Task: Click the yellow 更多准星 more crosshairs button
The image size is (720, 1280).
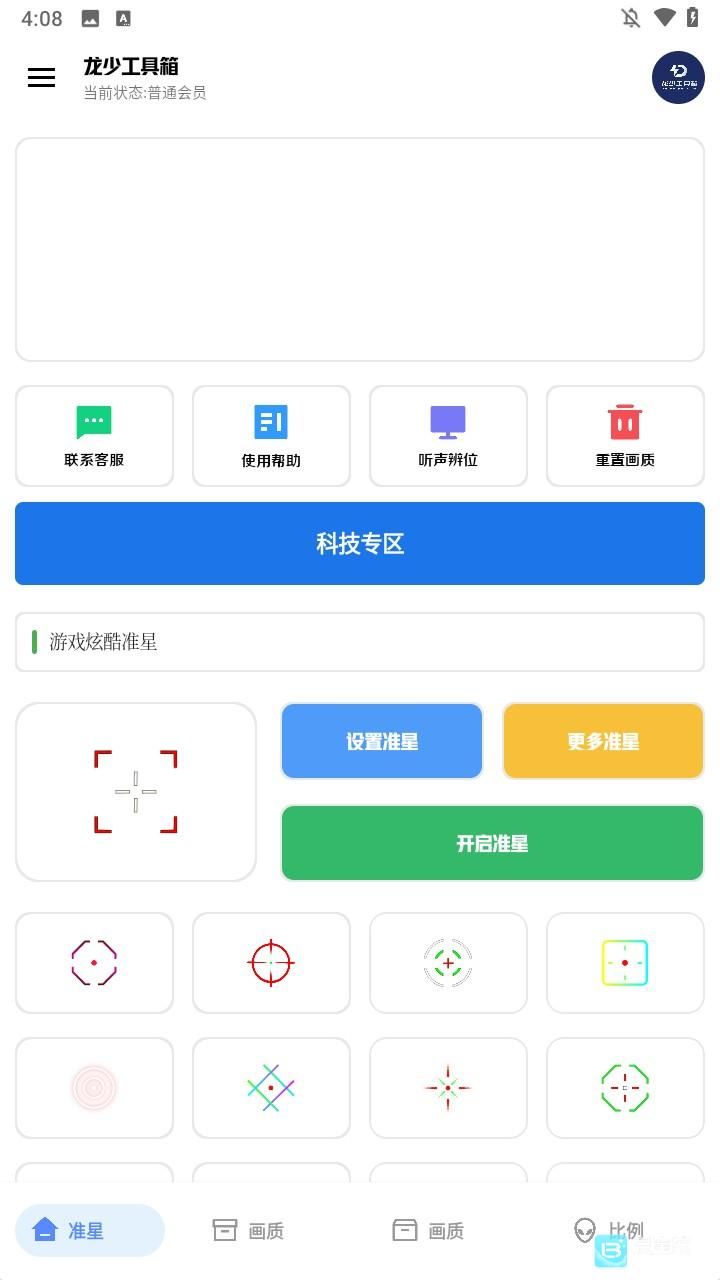Action: [603, 741]
